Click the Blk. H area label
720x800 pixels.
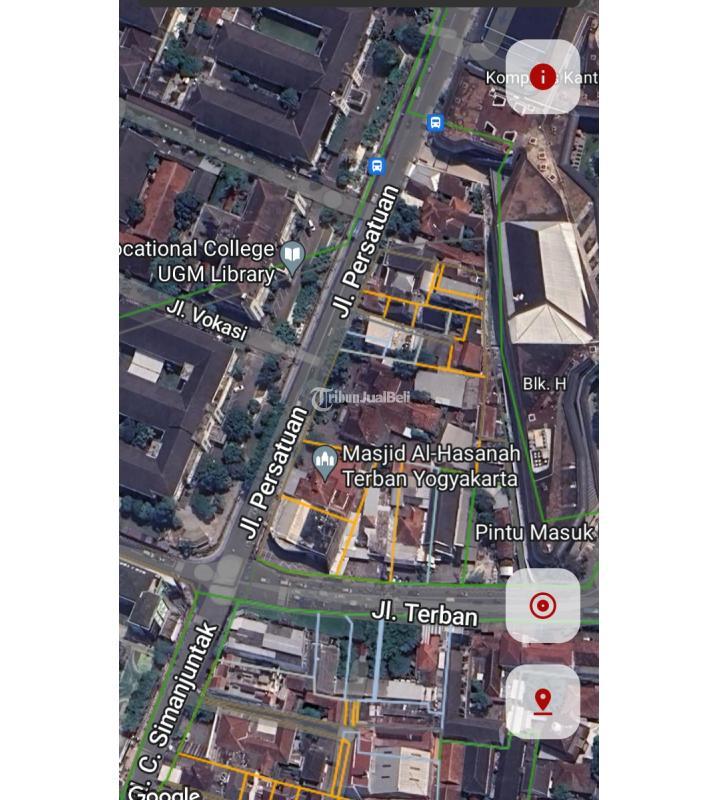[543, 383]
